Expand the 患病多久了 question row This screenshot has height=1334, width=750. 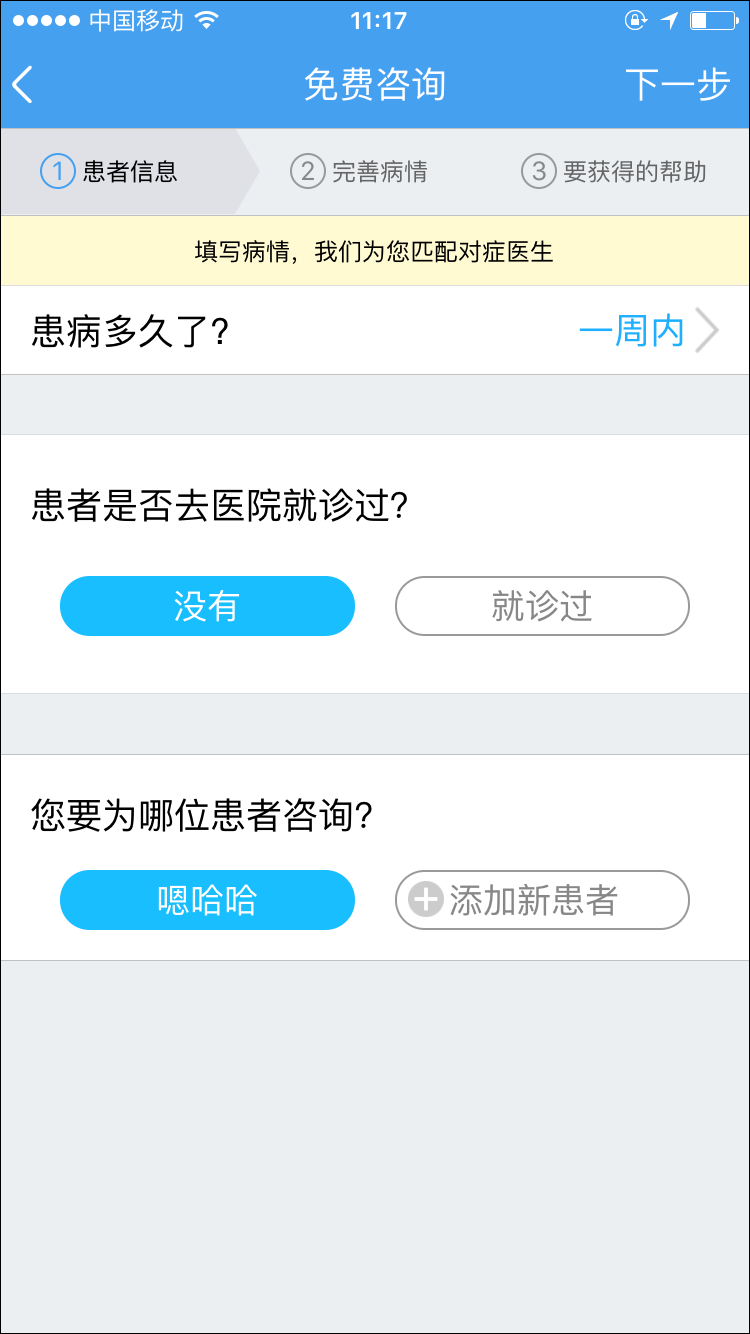[x=375, y=330]
